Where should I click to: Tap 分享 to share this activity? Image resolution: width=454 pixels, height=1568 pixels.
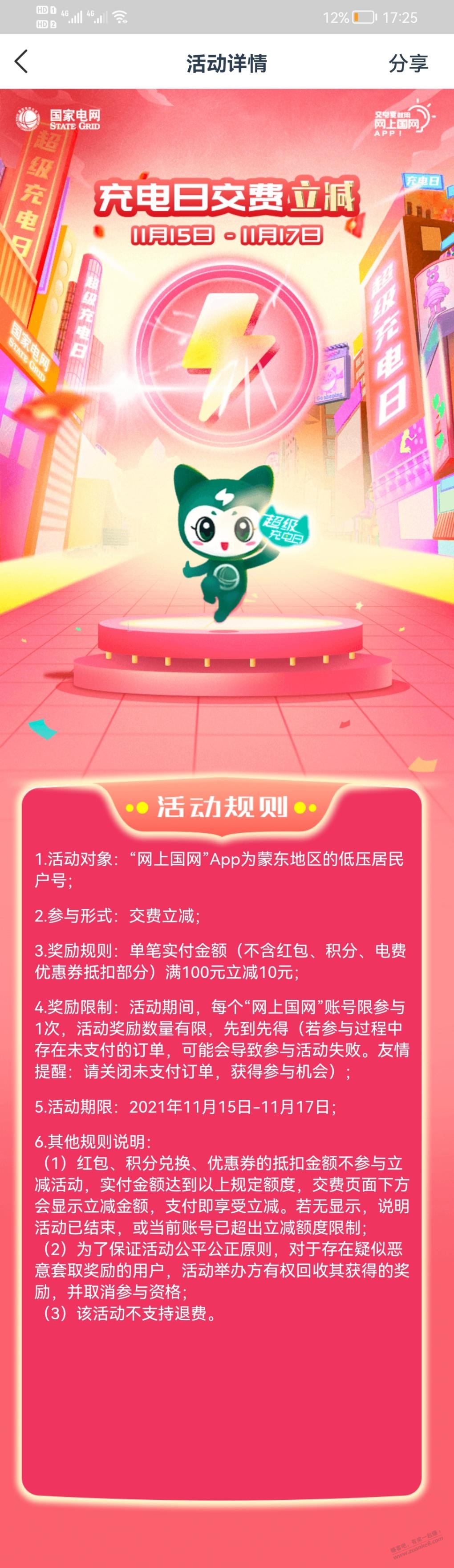[408, 63]
